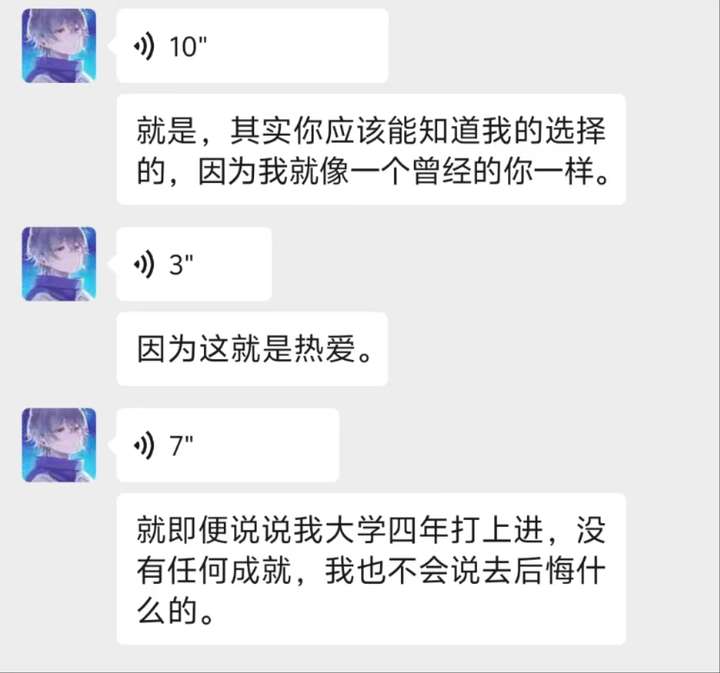Screen dimensions: 720x673
Task: Open sender's avatar beside the 3" voice message
Action: (x=59, y=264)
